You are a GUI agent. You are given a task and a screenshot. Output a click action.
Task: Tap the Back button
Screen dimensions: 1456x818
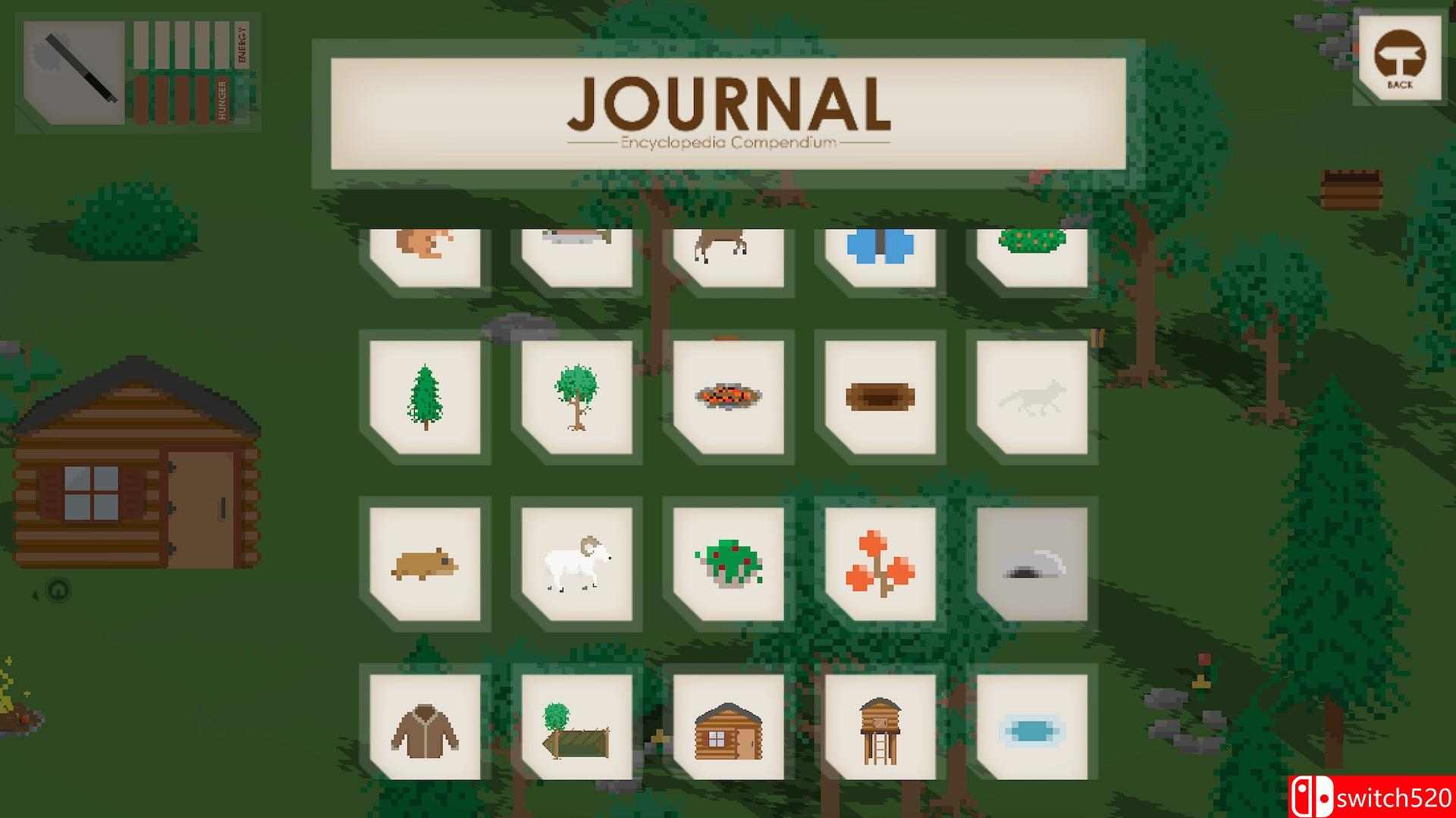pos(1400,59)
